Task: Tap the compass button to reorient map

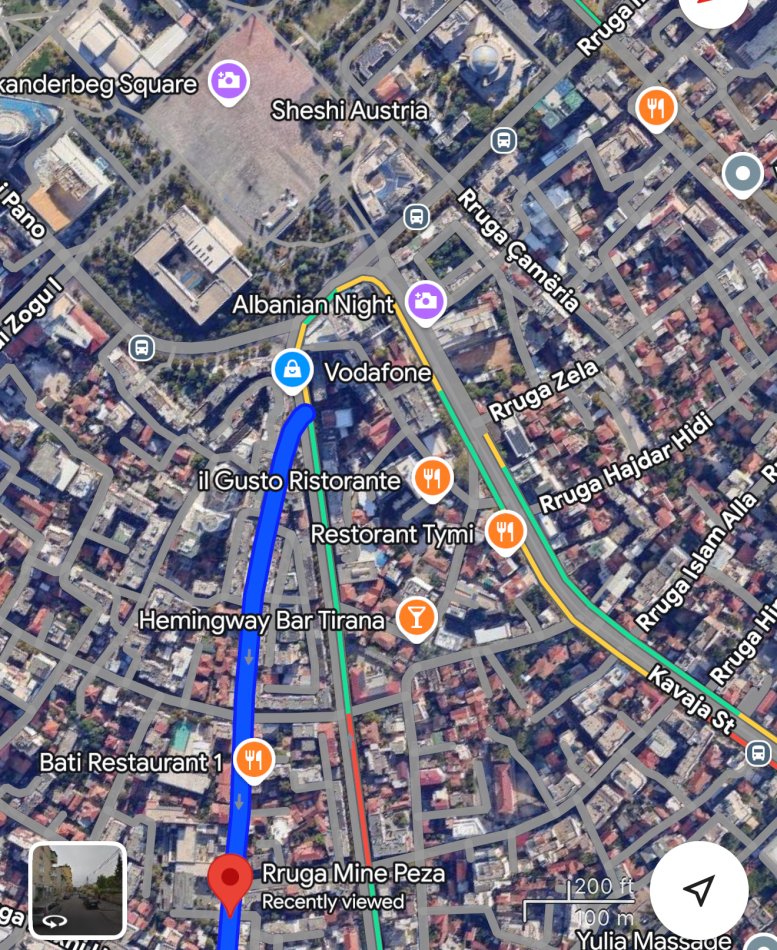Action: point(713,8)
